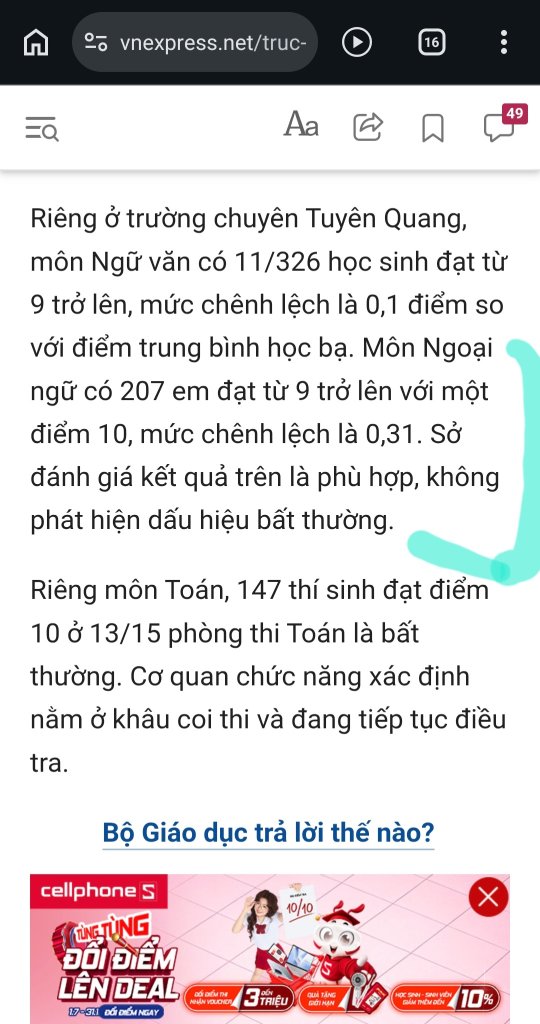Tap the vnexpress.net address bar
Image resolution: width=540 pixels, height=1024 pixels.
tap(195, 42)
